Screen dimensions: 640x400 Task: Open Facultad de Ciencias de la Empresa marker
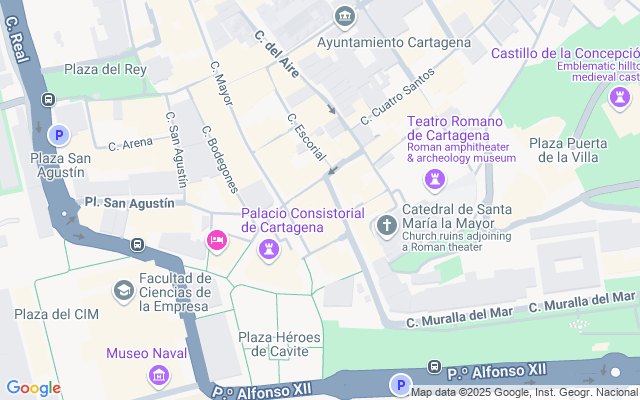(x=124, y=291)
